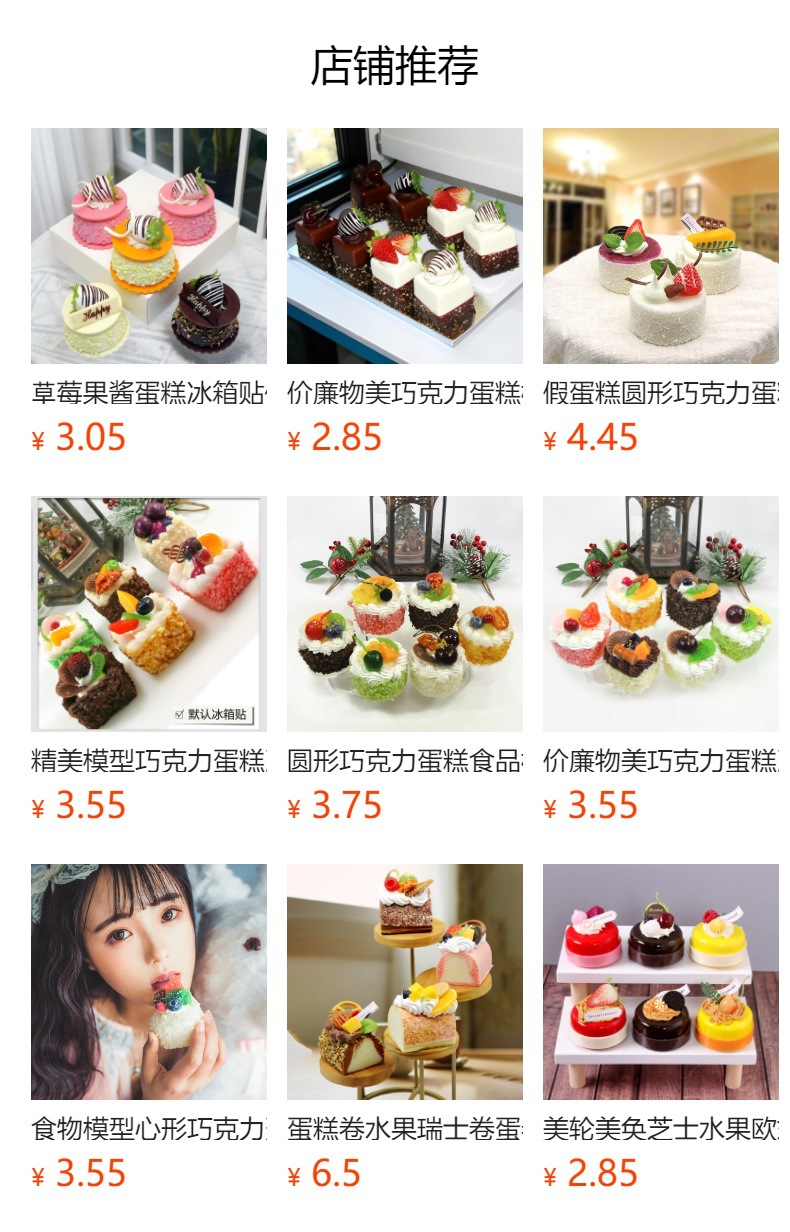Open the 草莓果酱蛋糕冰箱贴 product card
790x1232 pixels.
pyautogui.click(x=149, y=292)
